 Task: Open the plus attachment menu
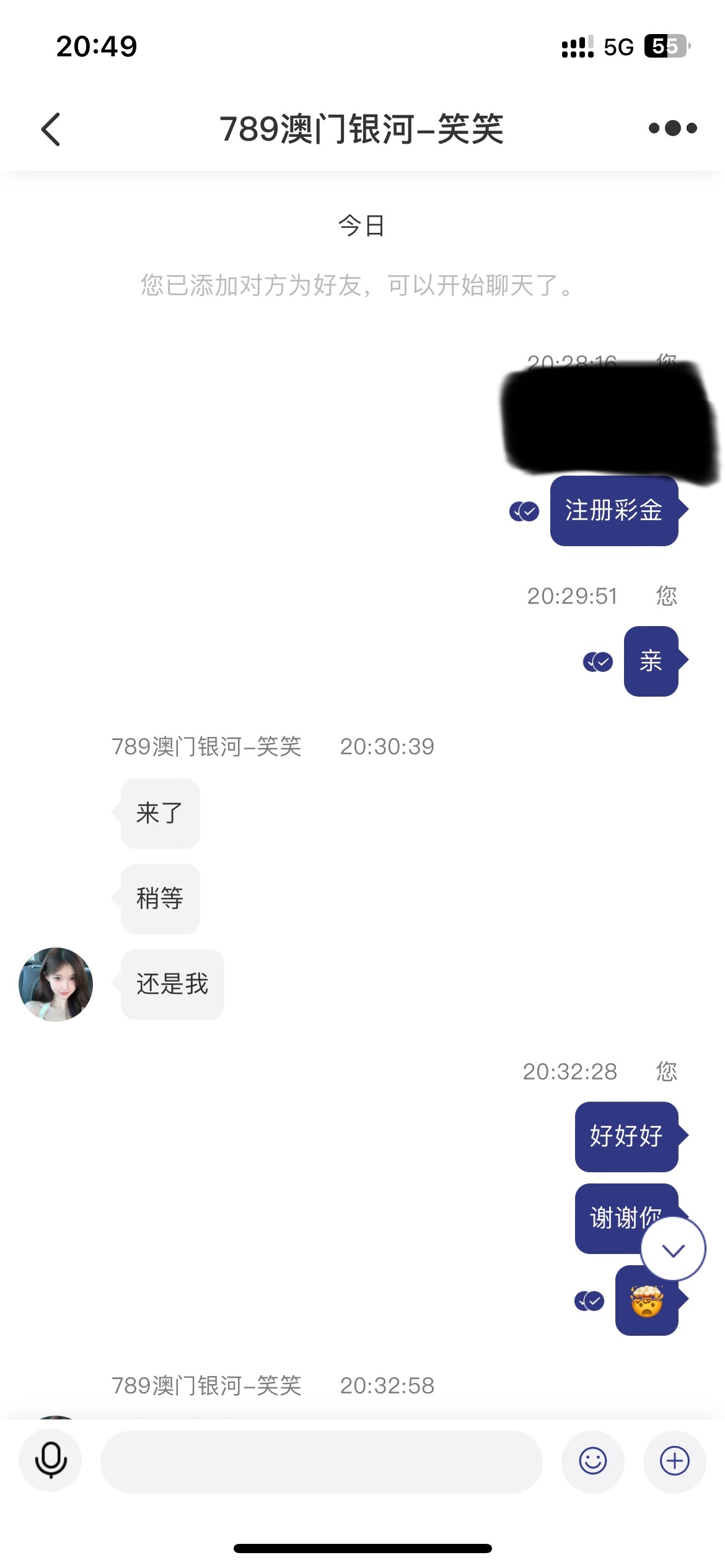[674, 1461]
